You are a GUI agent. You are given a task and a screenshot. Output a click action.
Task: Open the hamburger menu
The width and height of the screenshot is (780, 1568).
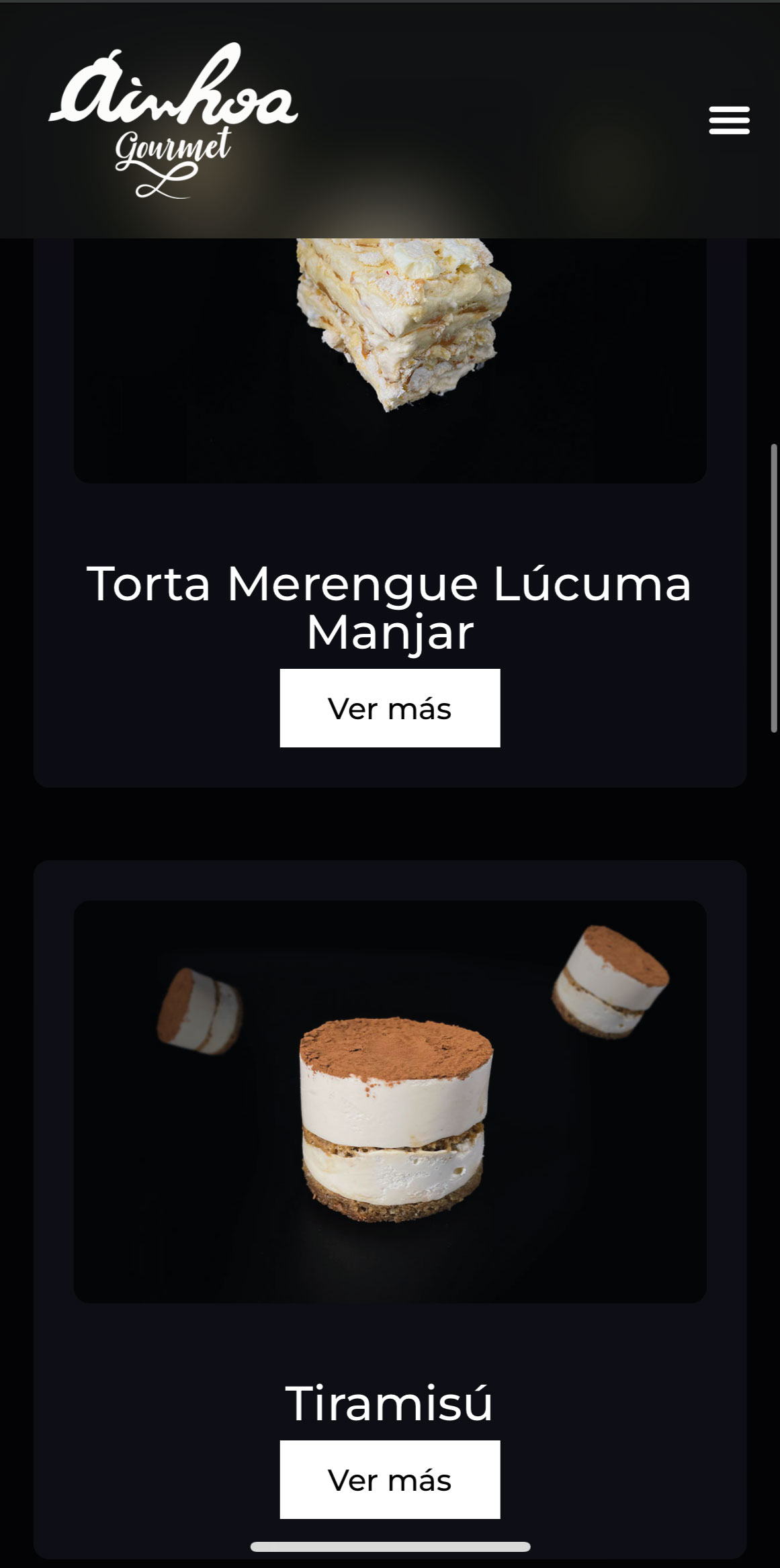[729, 120]
